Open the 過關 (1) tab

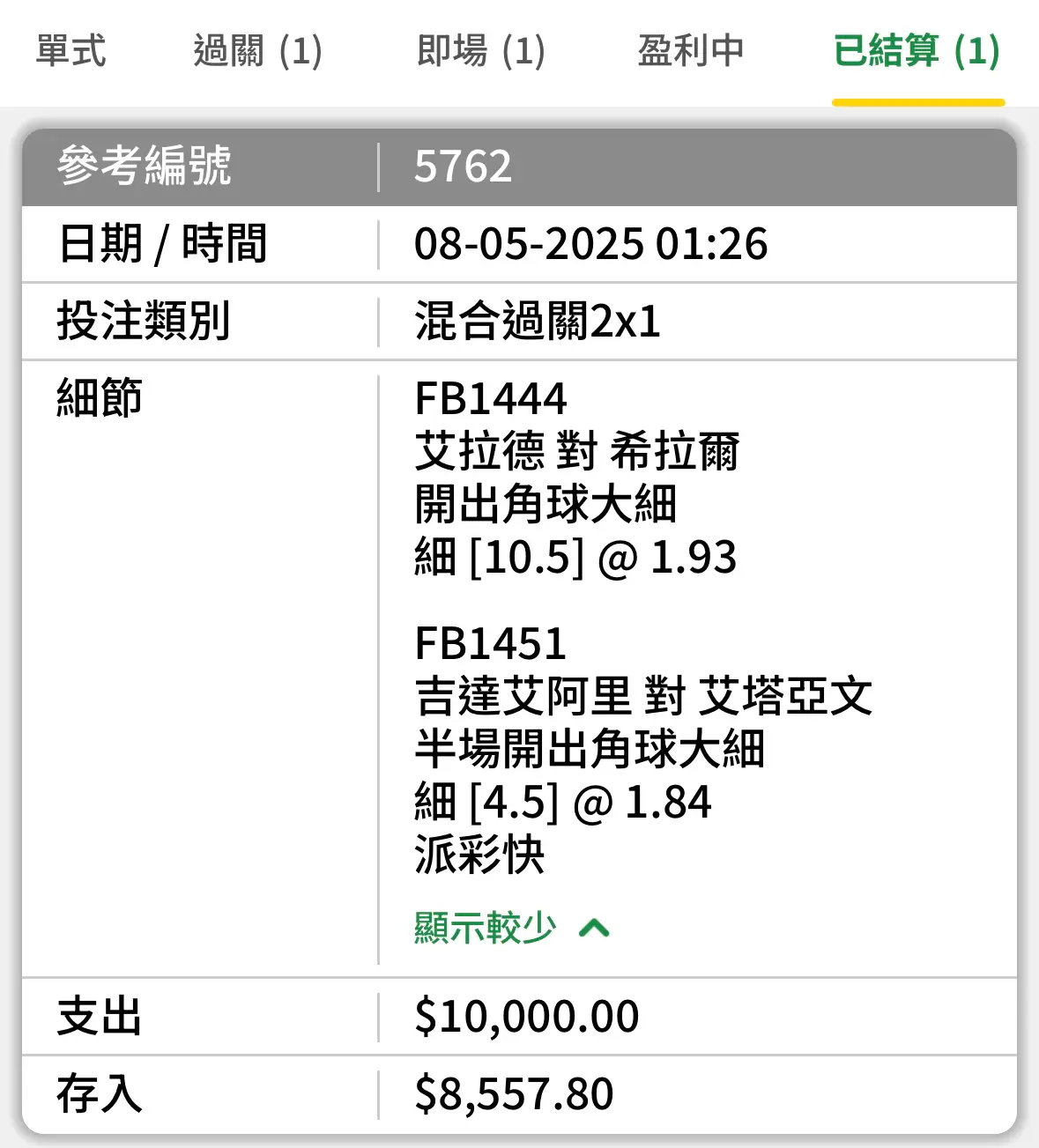tap(257, 51)
